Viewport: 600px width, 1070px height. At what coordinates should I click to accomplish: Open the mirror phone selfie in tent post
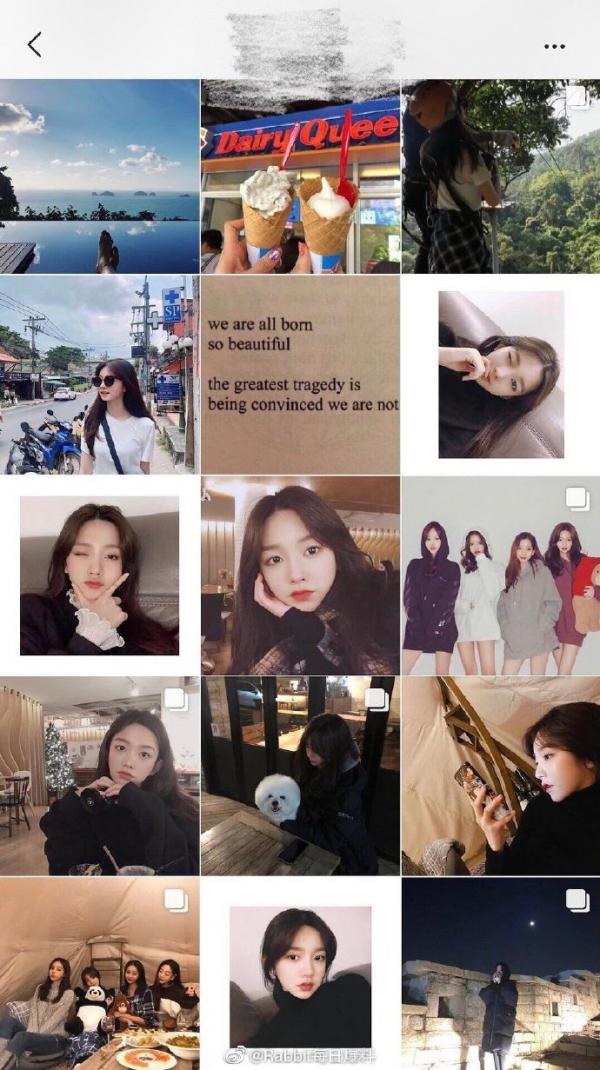point(500,775)
